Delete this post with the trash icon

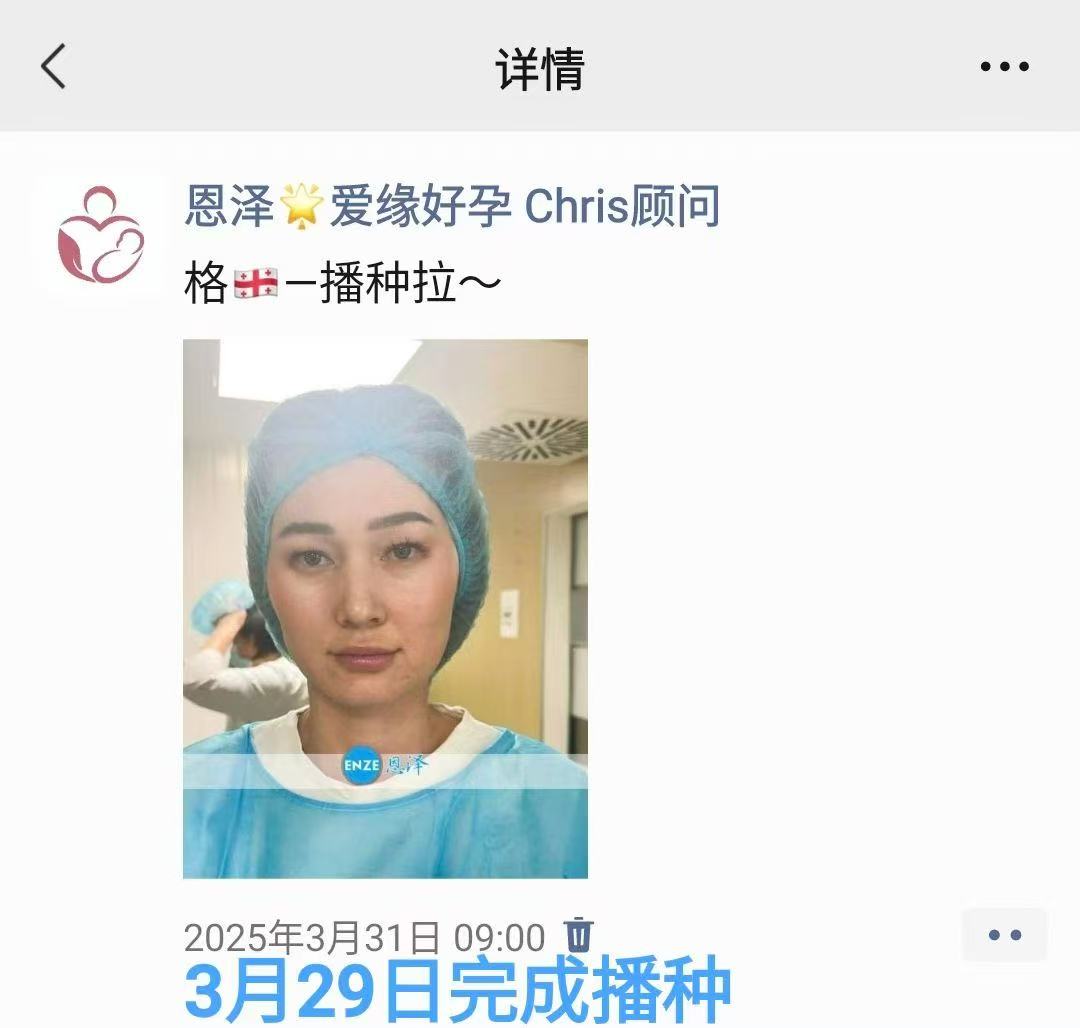[x=579, y=936]
